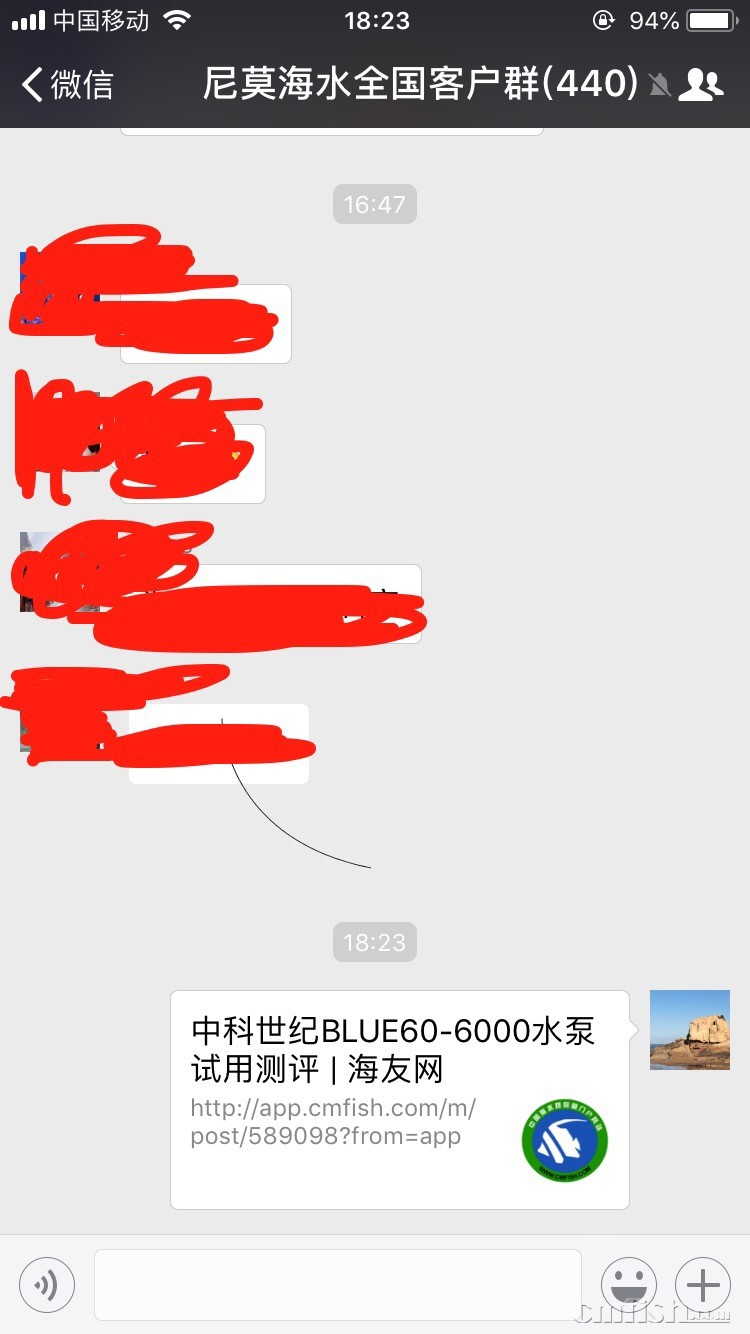Open the plus attachments menu
The width and height of the screenshot is (750, 1334).
tap(703, 1284)
